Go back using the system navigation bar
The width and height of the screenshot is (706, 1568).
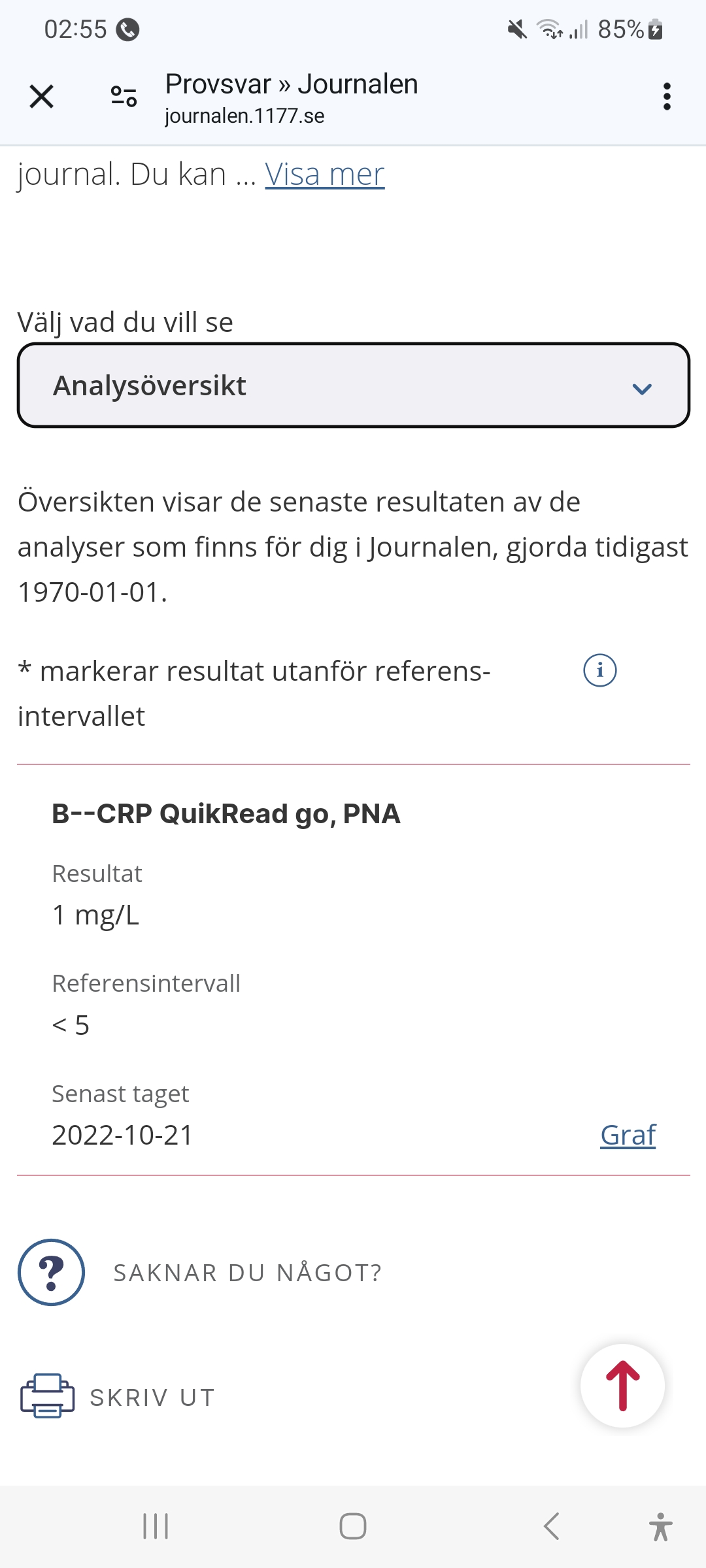(x=551, y=1527)
